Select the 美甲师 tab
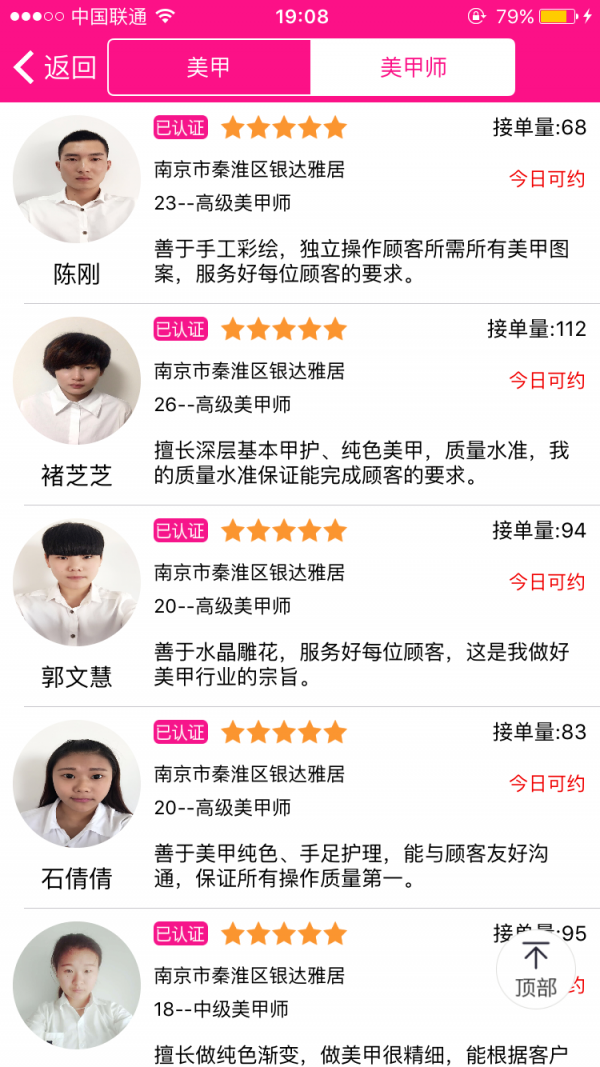The width and height of the screenshot is (600, 1067). click(413, 68)
